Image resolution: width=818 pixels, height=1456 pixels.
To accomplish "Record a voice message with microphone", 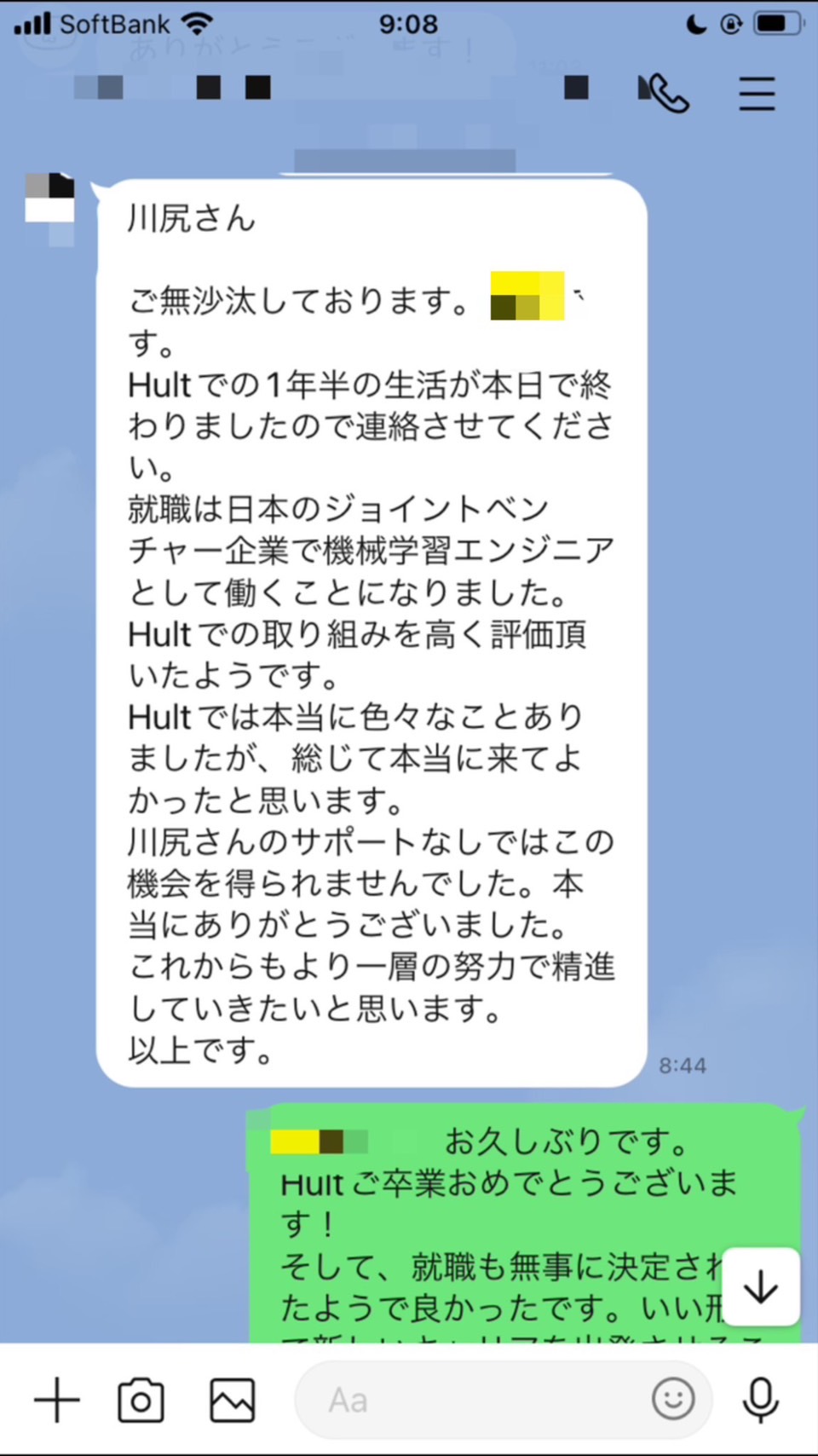I will tap(760, 1400).
